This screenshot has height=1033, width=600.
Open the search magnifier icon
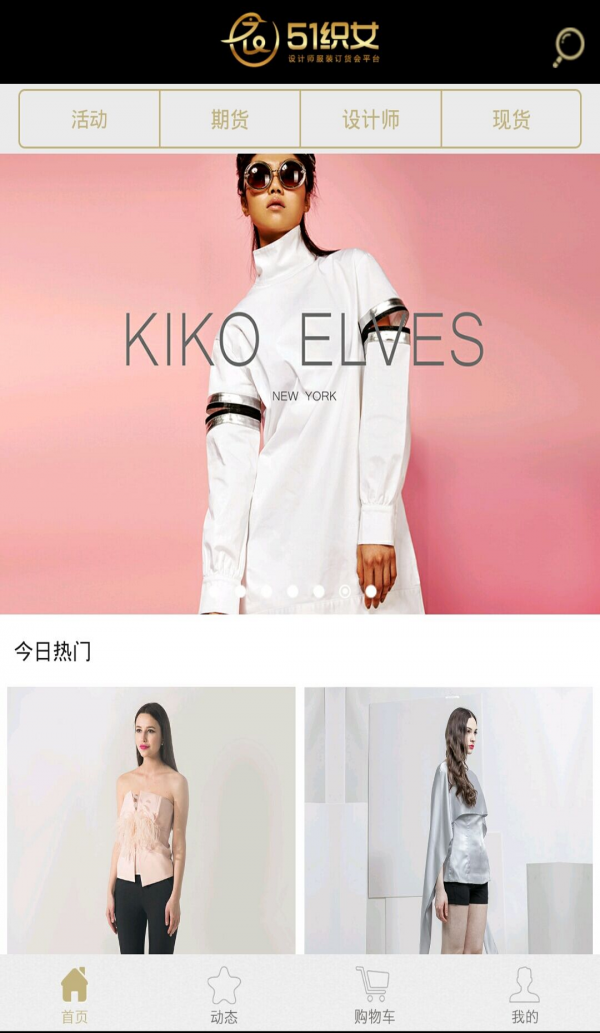click(568, 47)
